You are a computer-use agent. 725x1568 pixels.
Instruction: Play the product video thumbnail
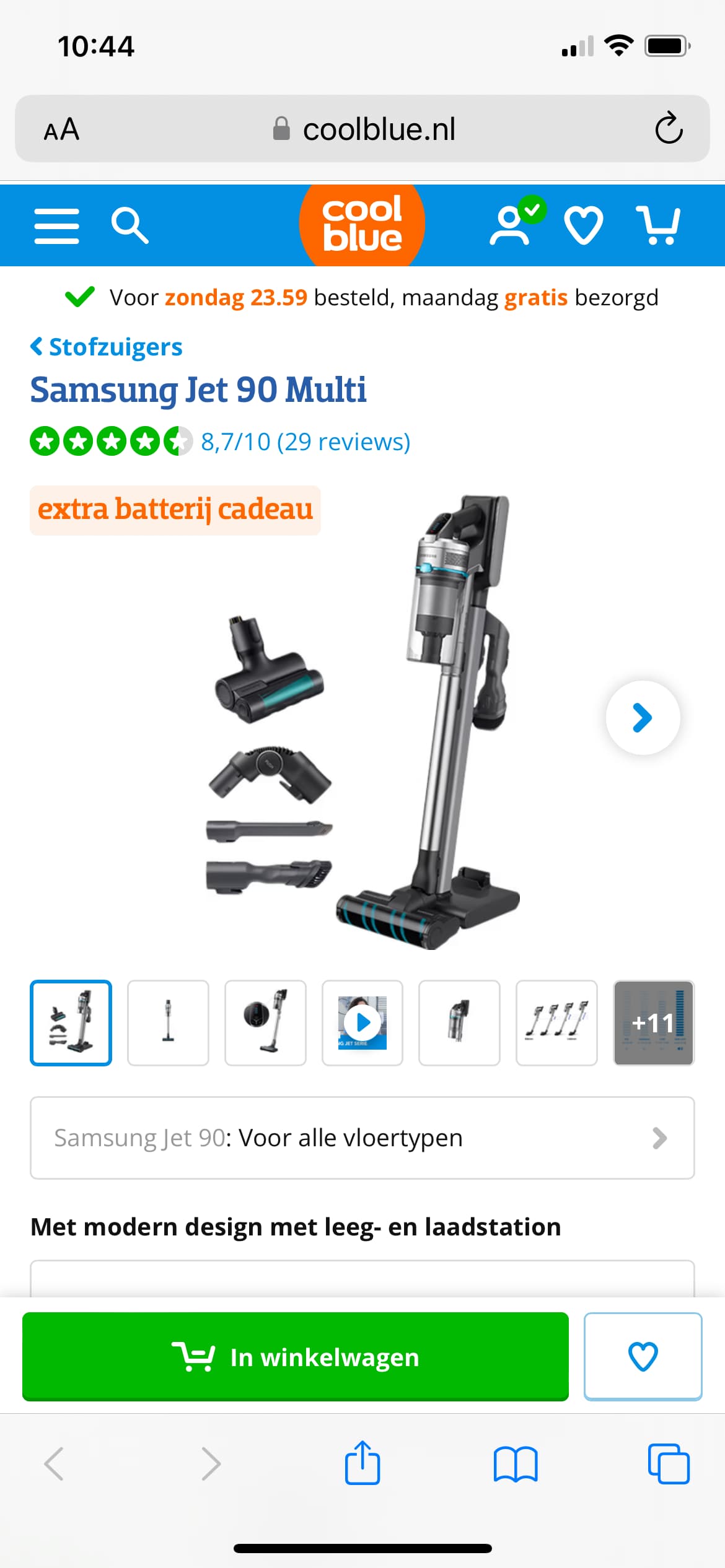click(362, 1023)
